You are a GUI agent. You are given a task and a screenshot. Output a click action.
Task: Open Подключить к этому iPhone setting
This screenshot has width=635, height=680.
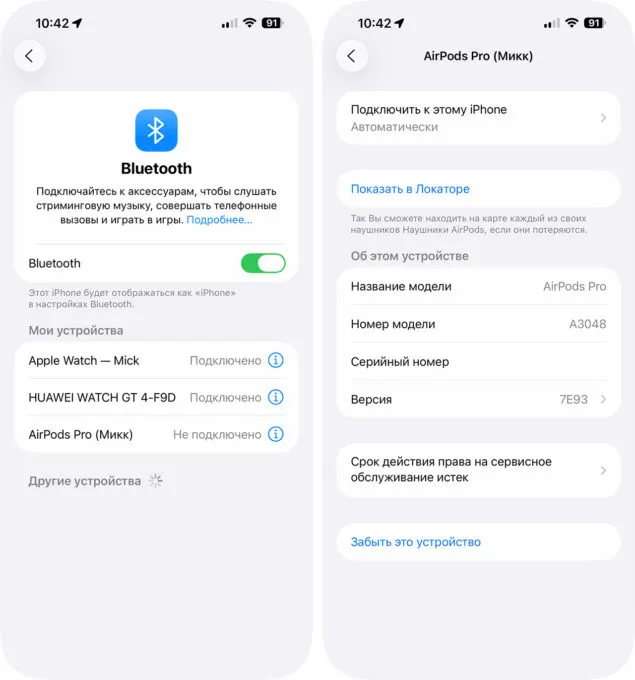(x=478, y=118)
